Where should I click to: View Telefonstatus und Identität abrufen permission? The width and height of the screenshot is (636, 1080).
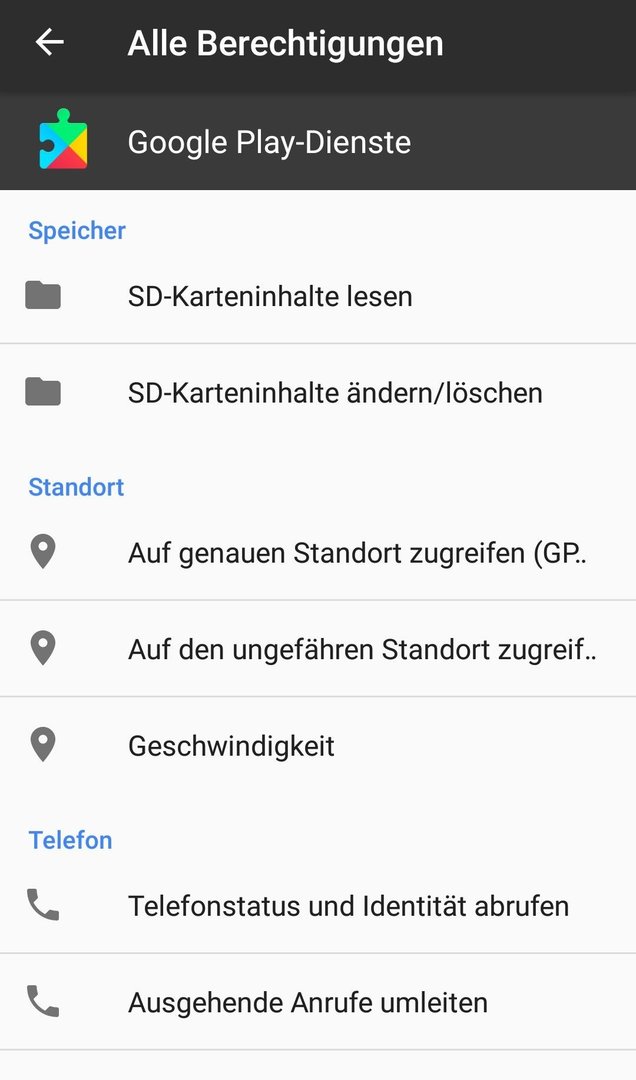pos(318,906)
